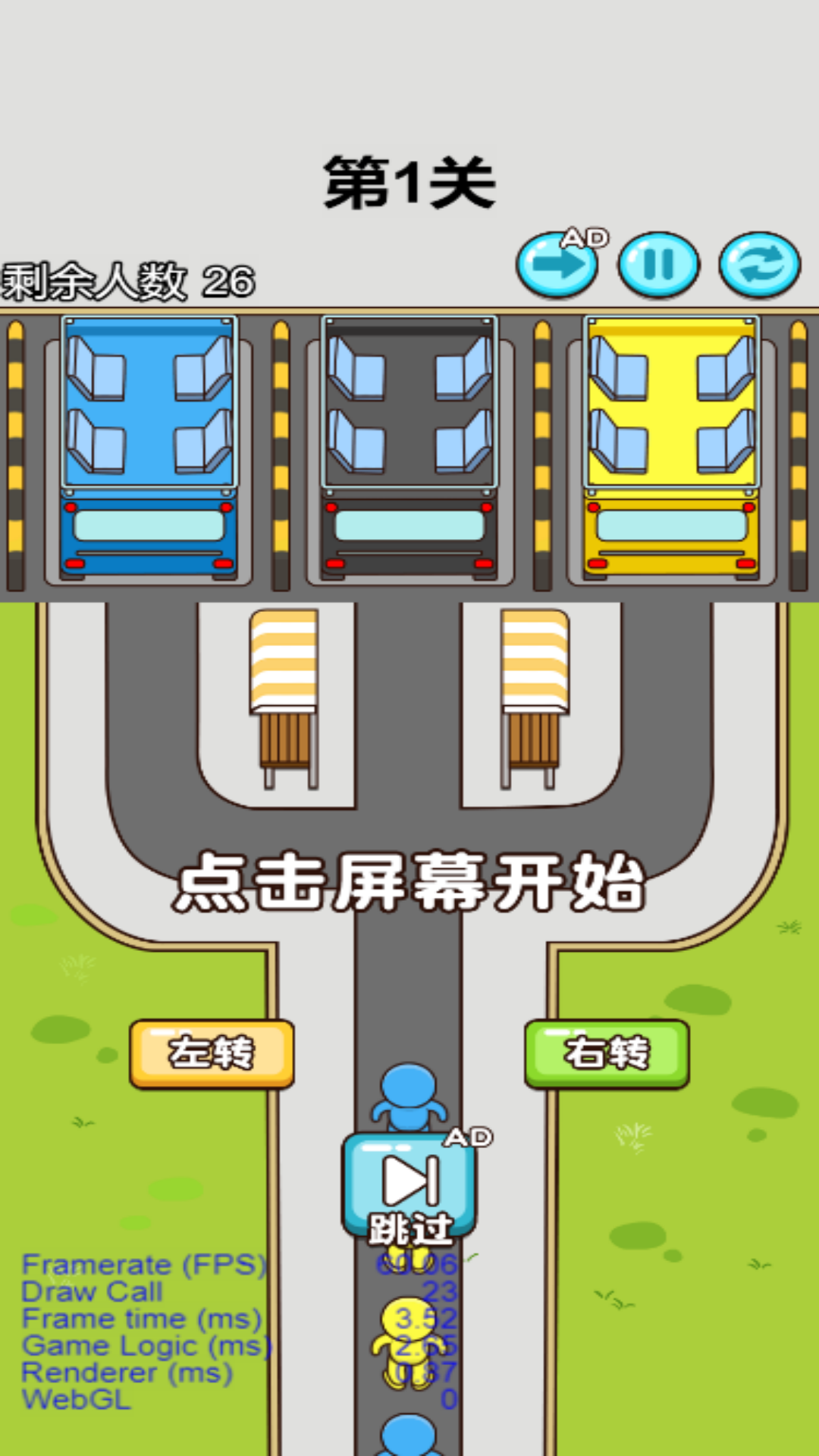Restart the level with refresh icon
The width and height of the screenshot is (819, 1456).
coord(759,265)
